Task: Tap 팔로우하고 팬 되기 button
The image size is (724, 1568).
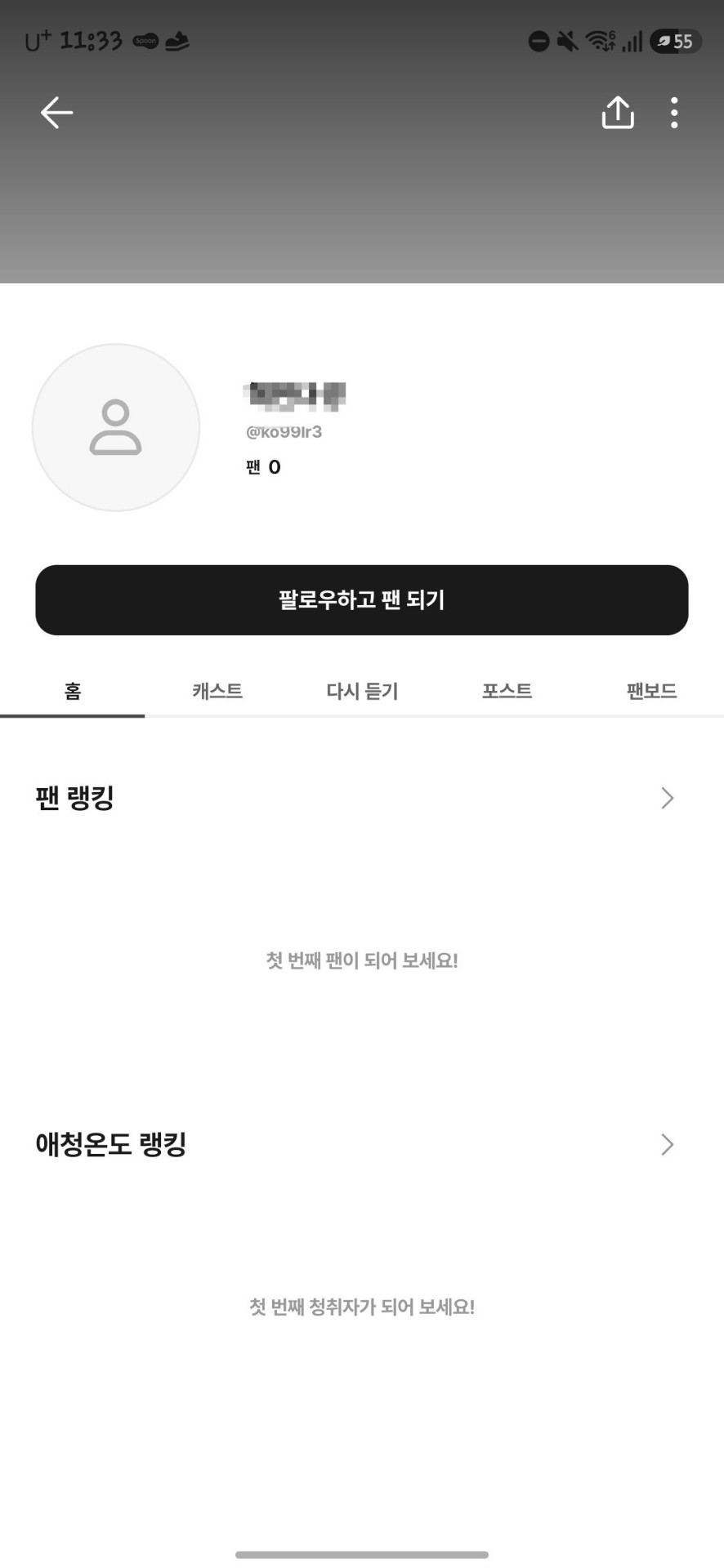Action: click(362, 599)
